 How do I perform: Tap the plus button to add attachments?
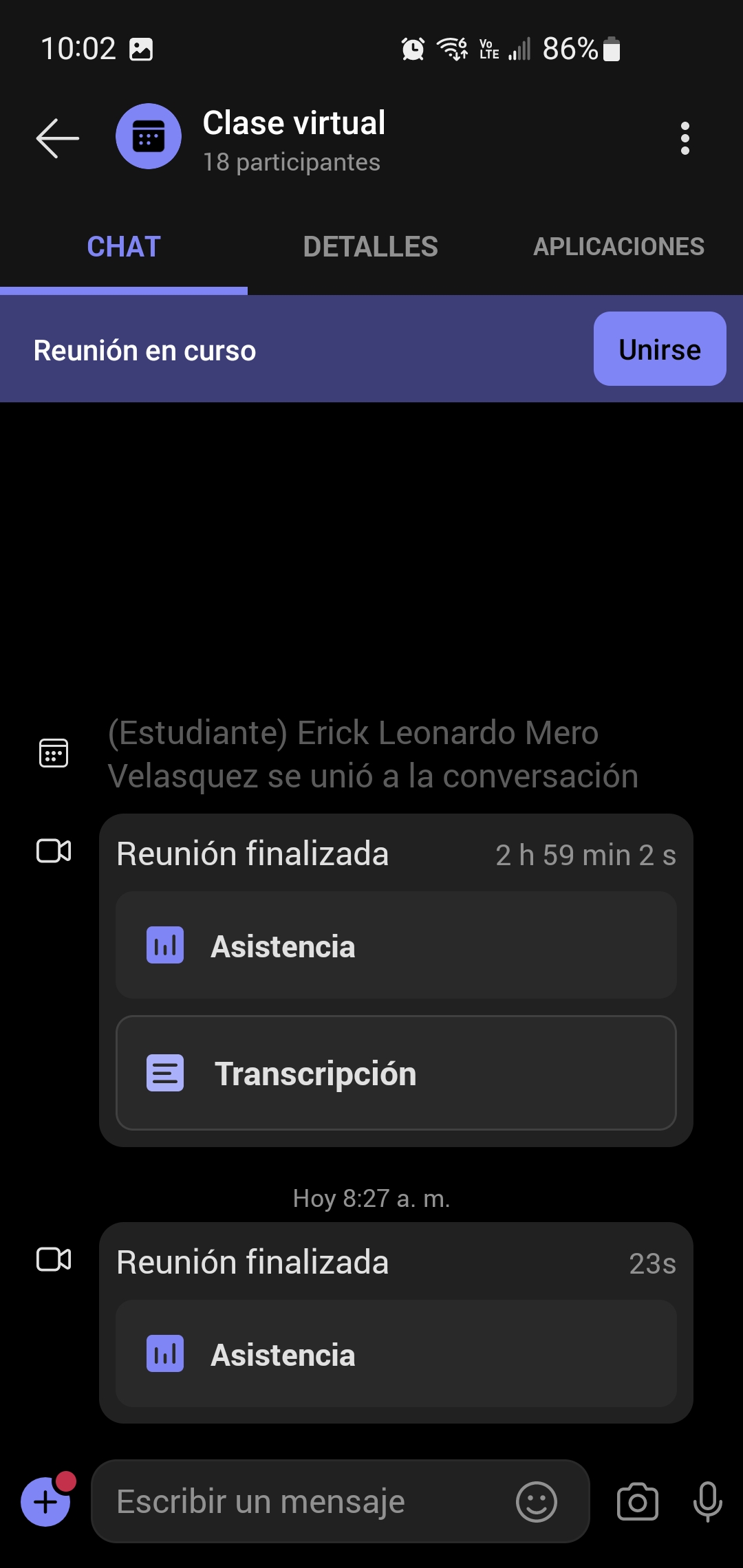[45, 1502]
